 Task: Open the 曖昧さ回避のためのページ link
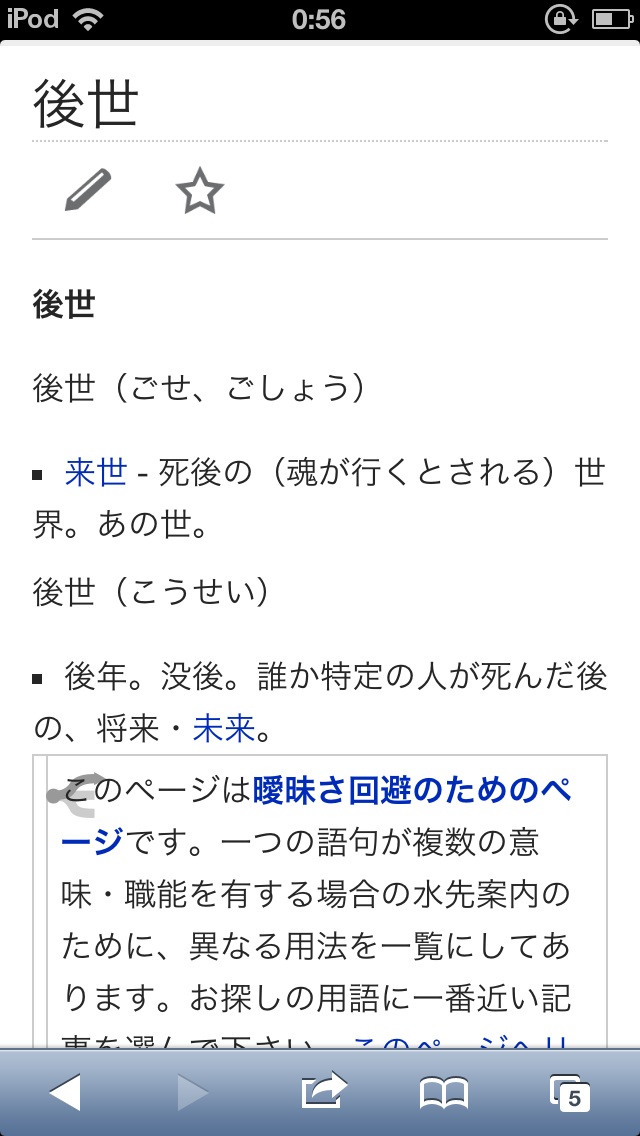point(412,791)
